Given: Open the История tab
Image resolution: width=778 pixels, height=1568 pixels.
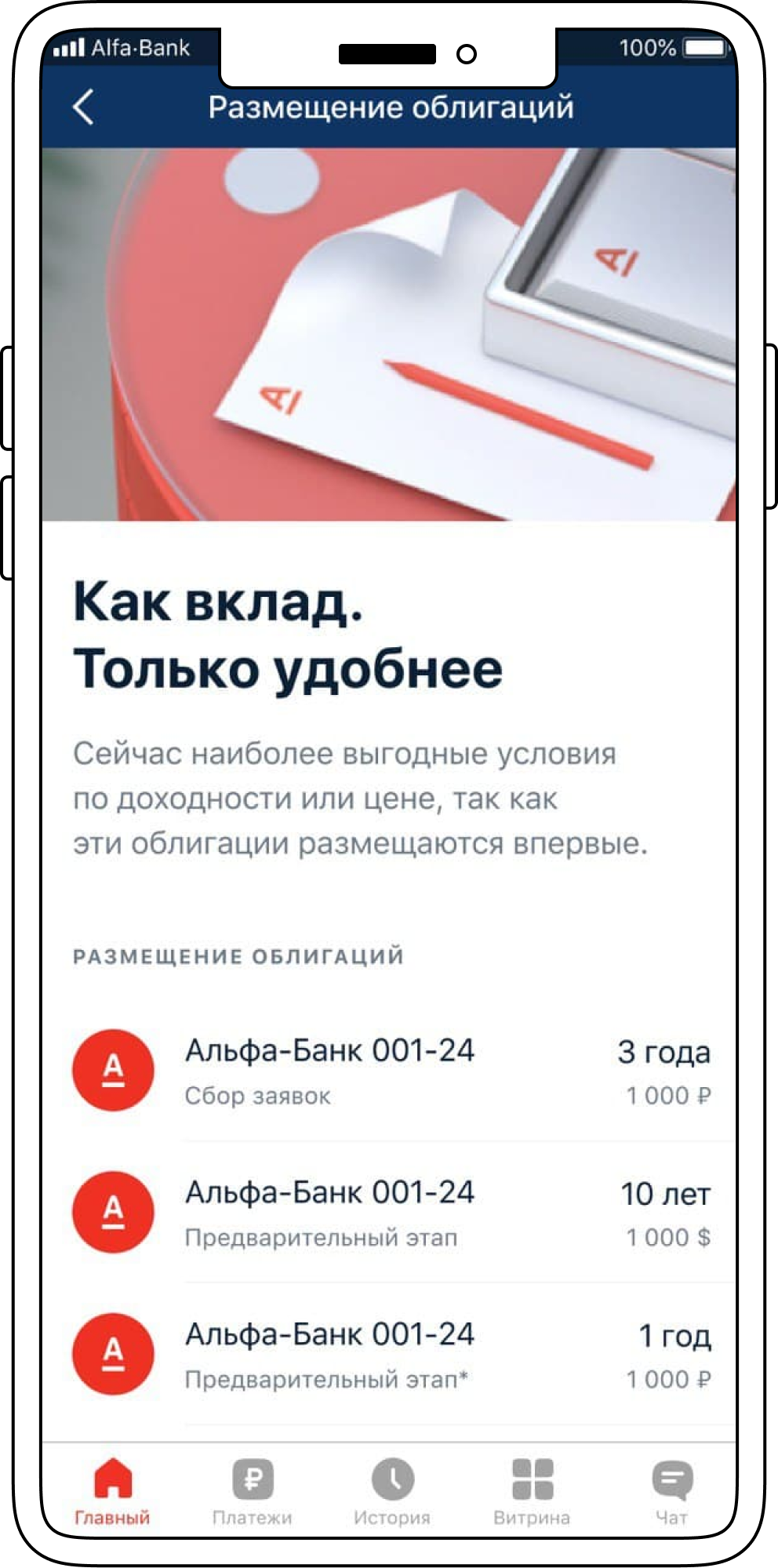Looking at the screenshot, I should [391, 1490].
